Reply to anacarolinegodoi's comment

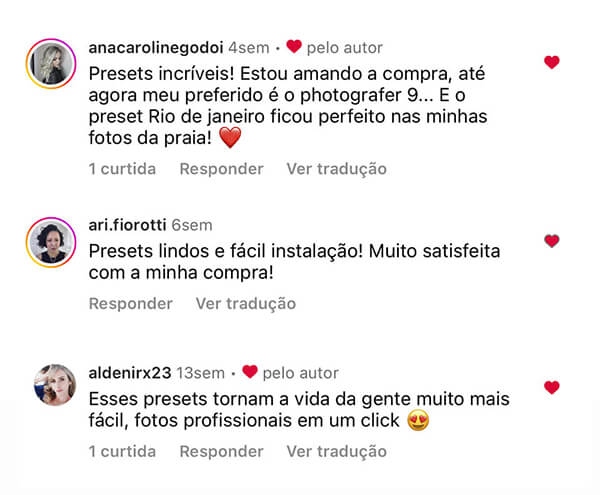pos(221,169)
